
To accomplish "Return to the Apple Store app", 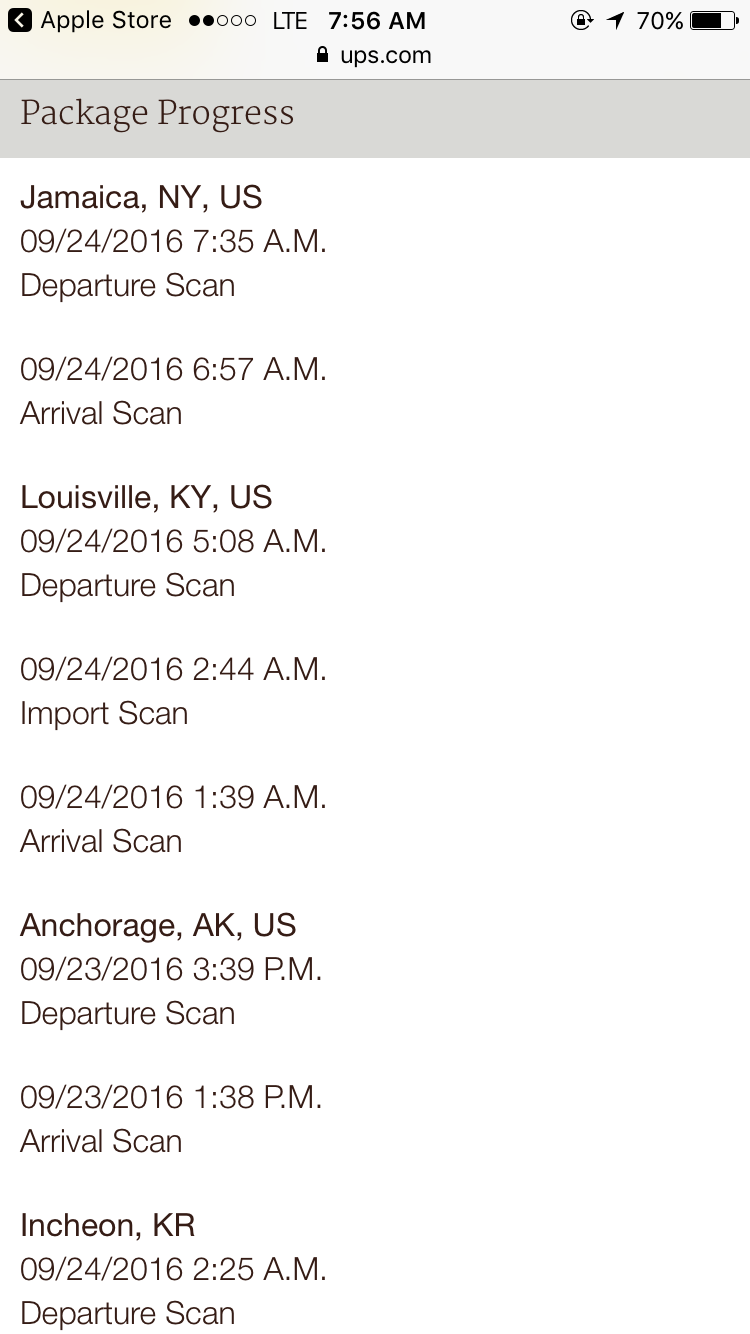I will tap(90, 20).
